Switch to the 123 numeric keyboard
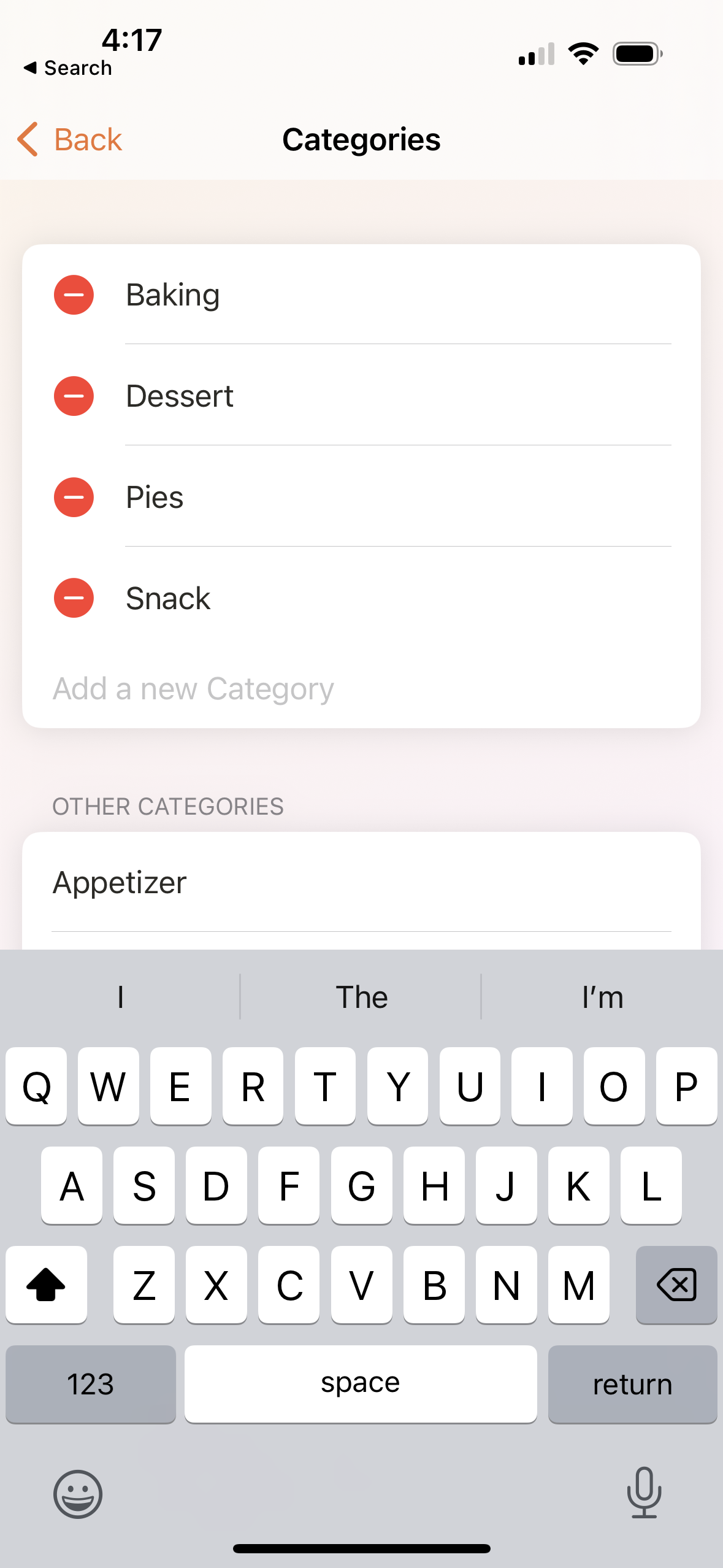The height and width of the screenshot is (1568, 723). [x=91, y=1384]
